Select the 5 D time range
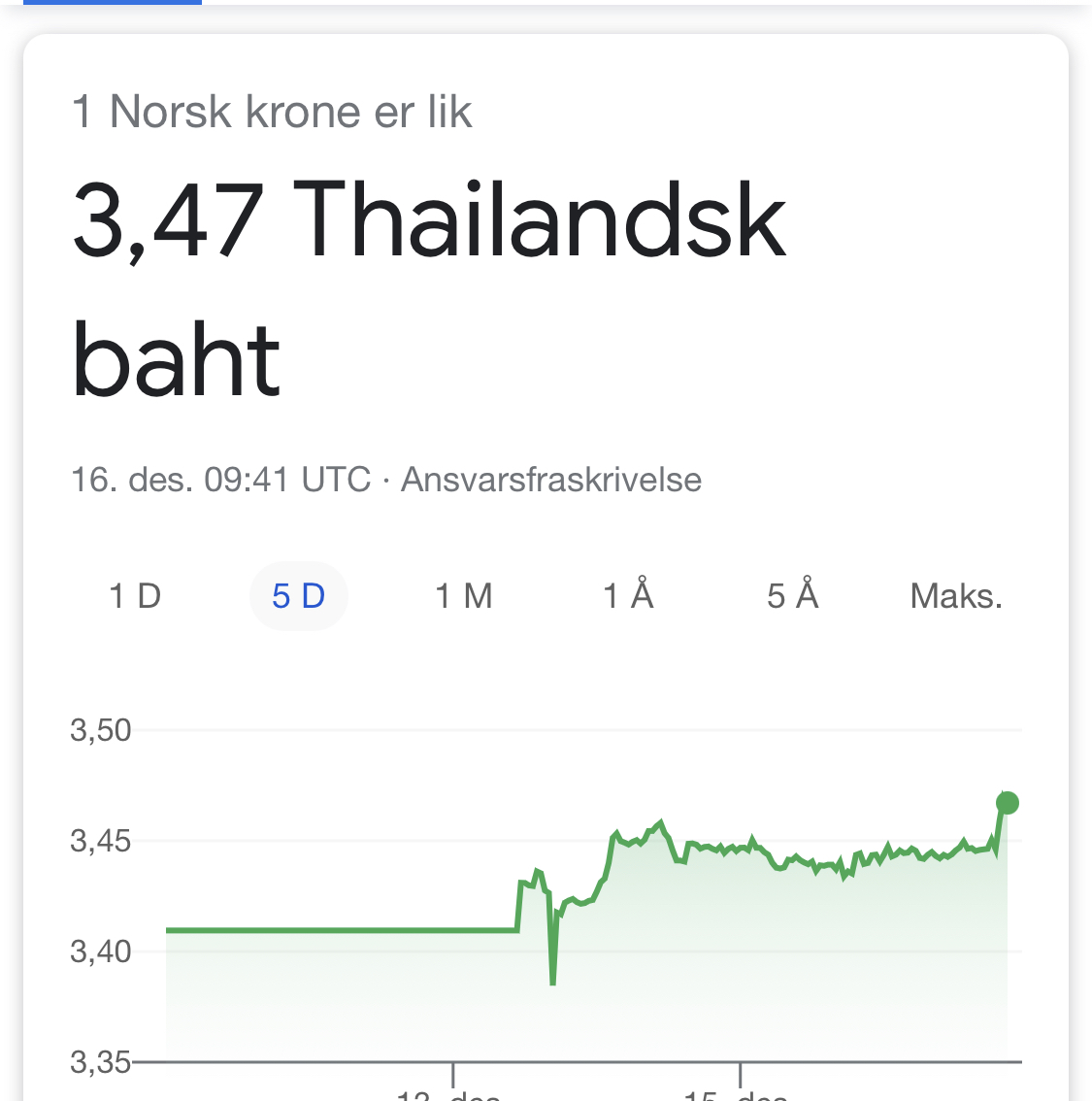The image size is (1092, 1101). pyautogui.click(x=298, y=595)
